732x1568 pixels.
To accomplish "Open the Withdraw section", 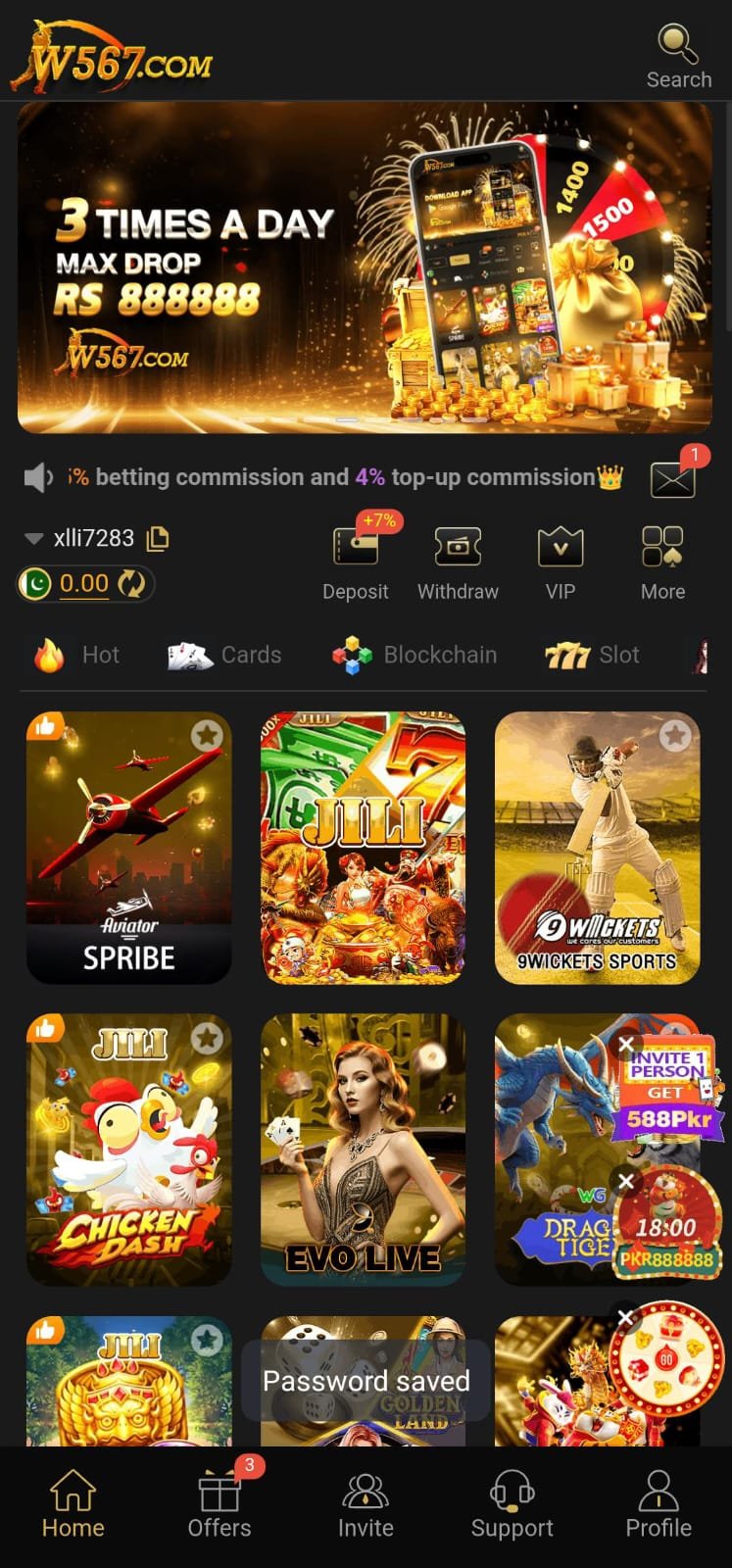I will pyautogui.click(x=458, y=559).
